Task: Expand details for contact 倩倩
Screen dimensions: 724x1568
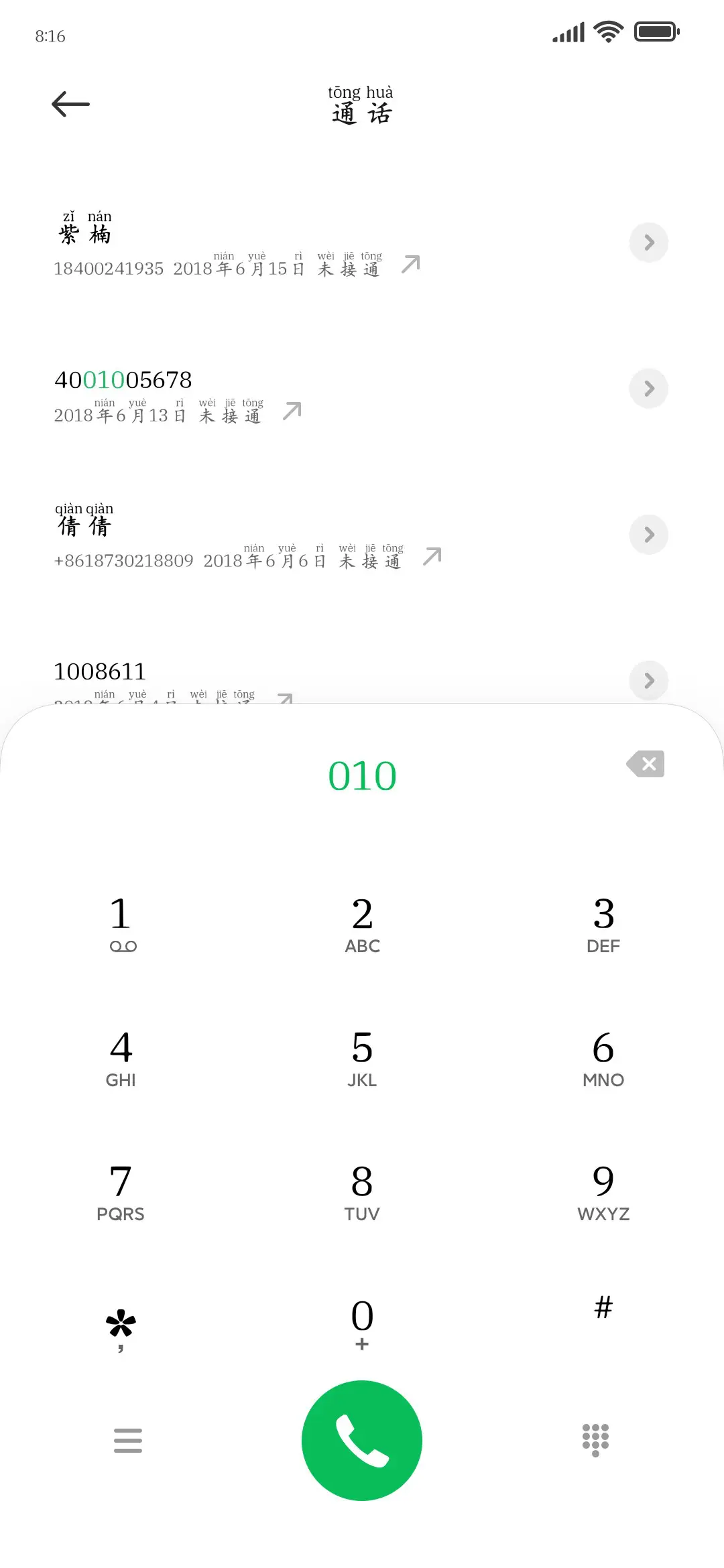Action: click(648, 535)
